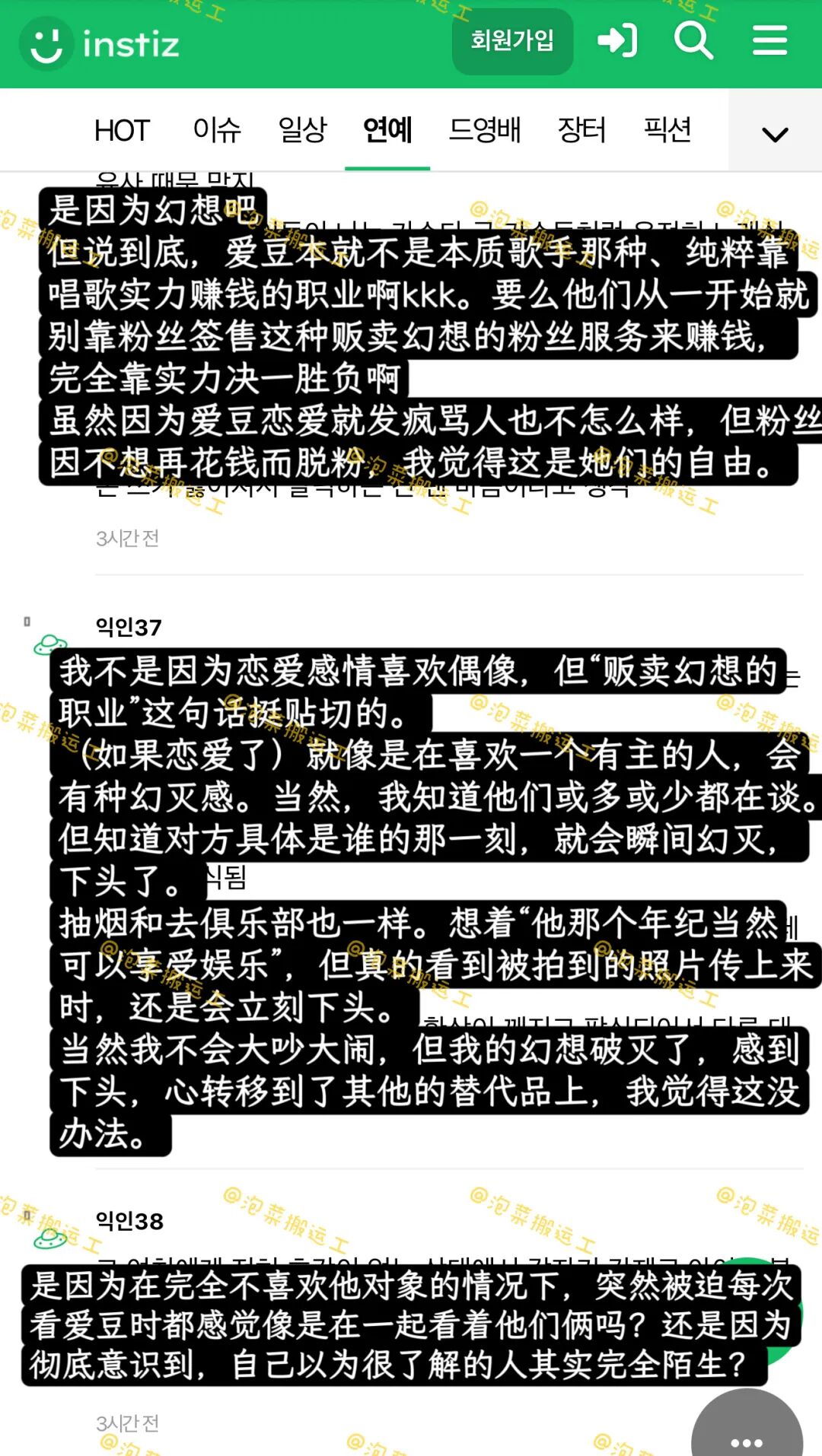
Task: Switch to the 장터 tab
Action: (x=581, y=131)
